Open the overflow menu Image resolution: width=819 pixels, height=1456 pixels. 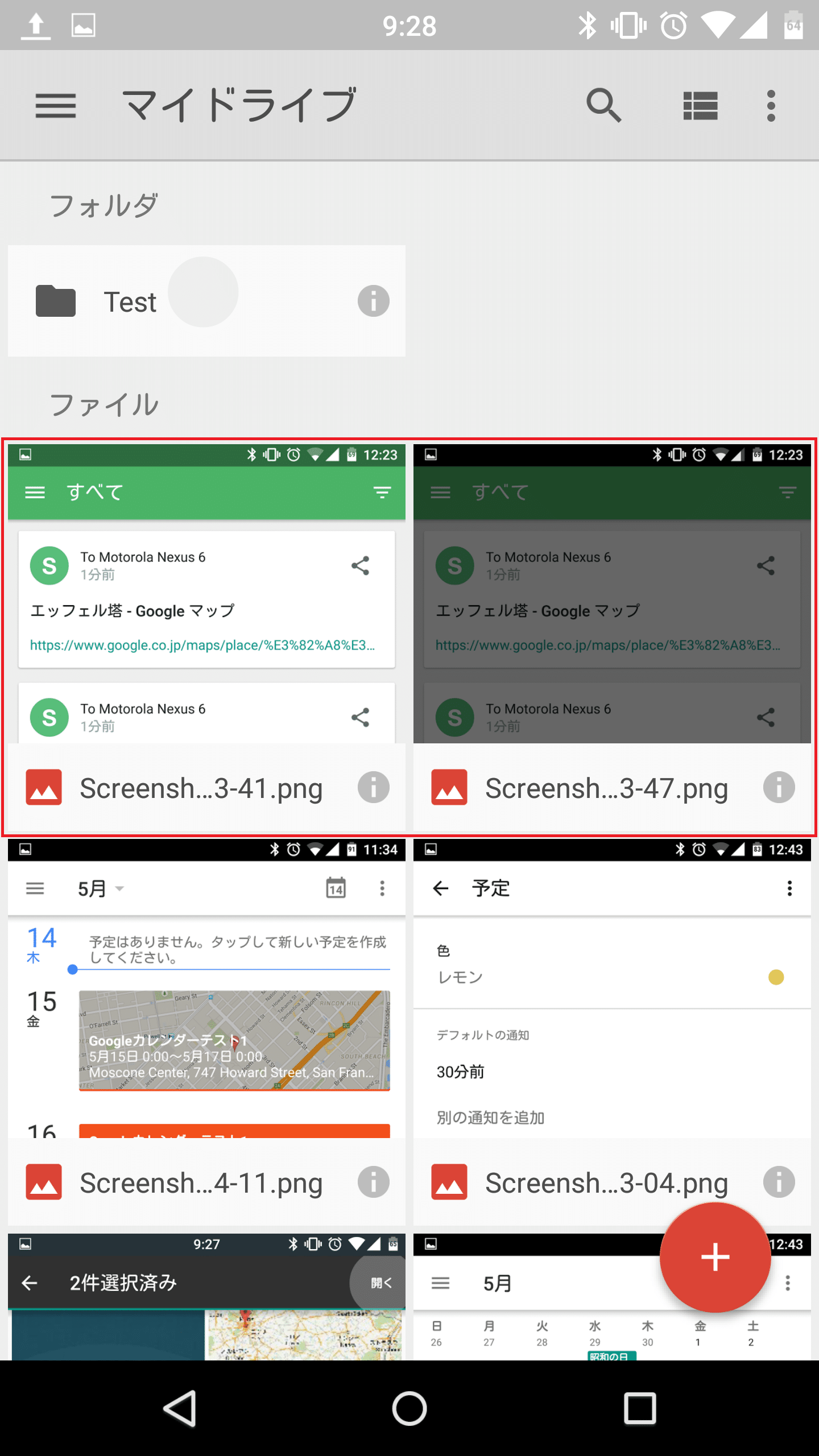771,106
